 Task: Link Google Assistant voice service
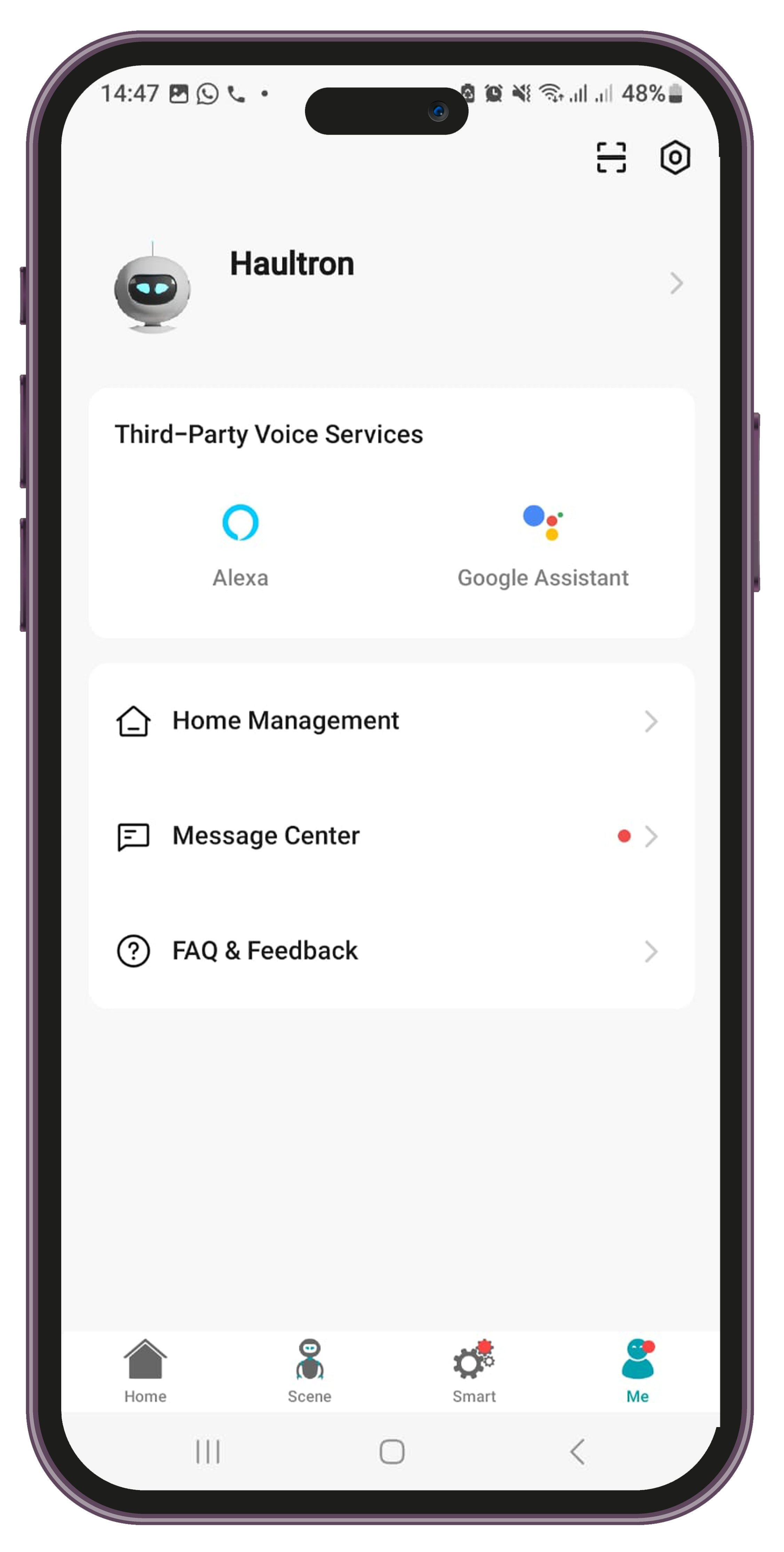(543, 542)
